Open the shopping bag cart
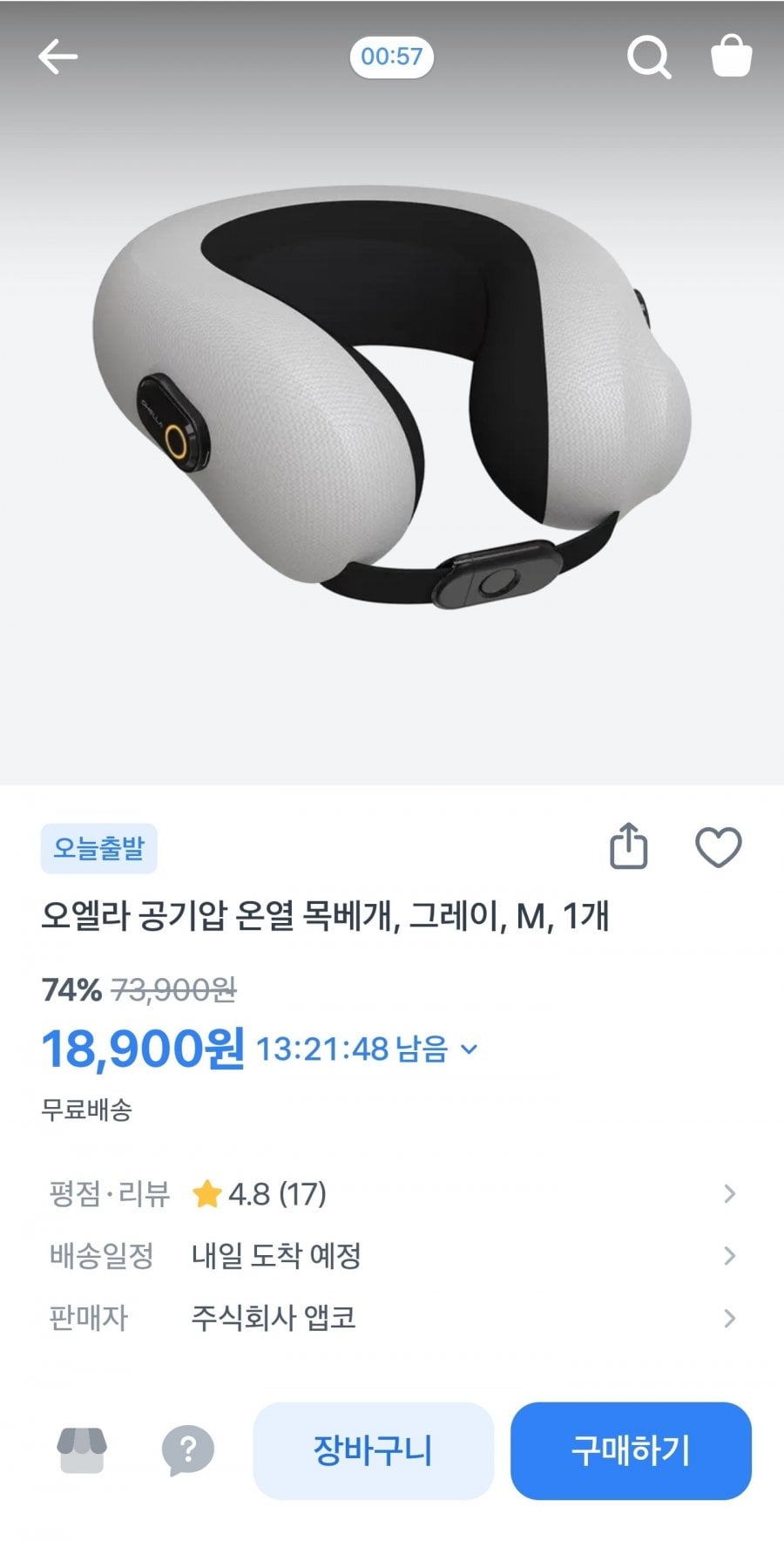This screenshot has height=1541, width=784. tap(731, 57)
